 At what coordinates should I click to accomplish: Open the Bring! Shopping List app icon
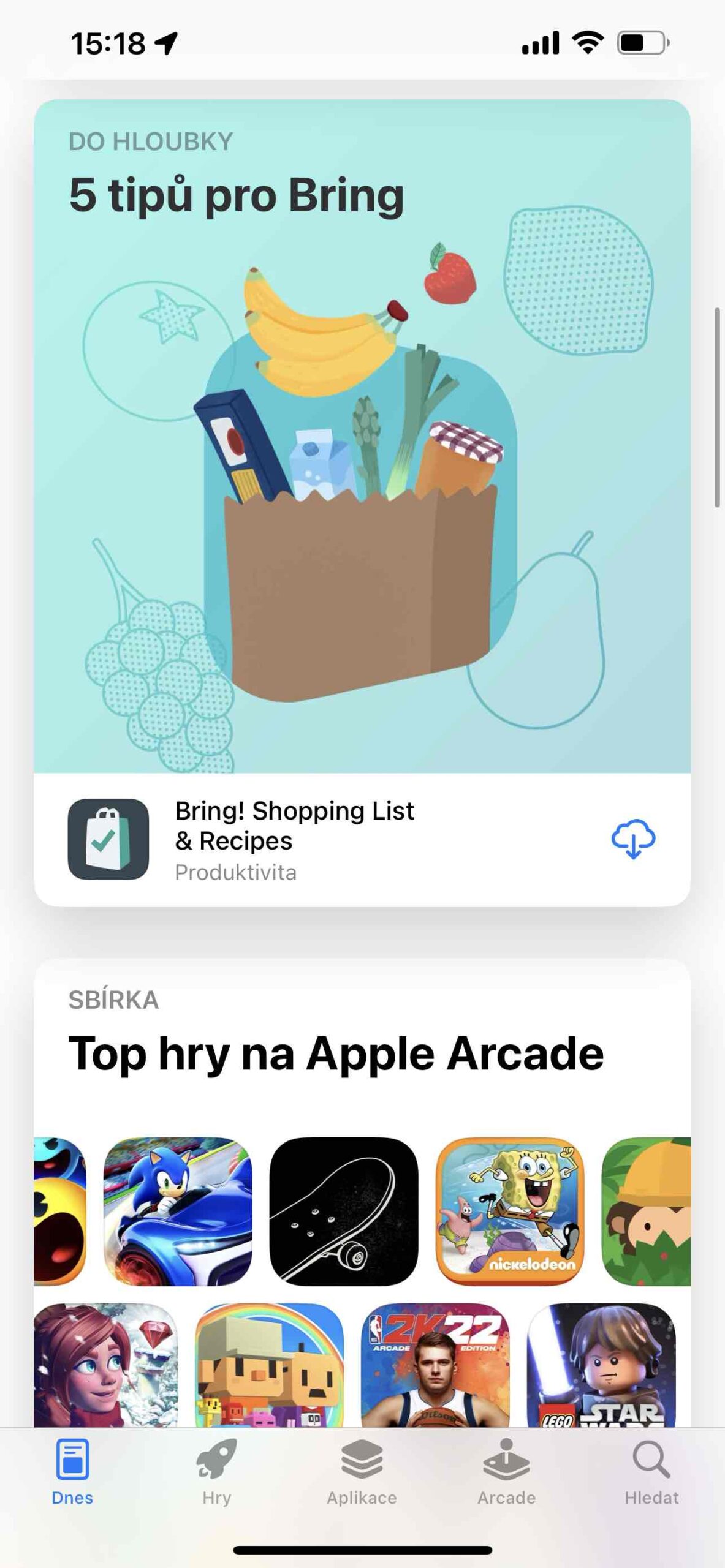click(x=108, y=839)
